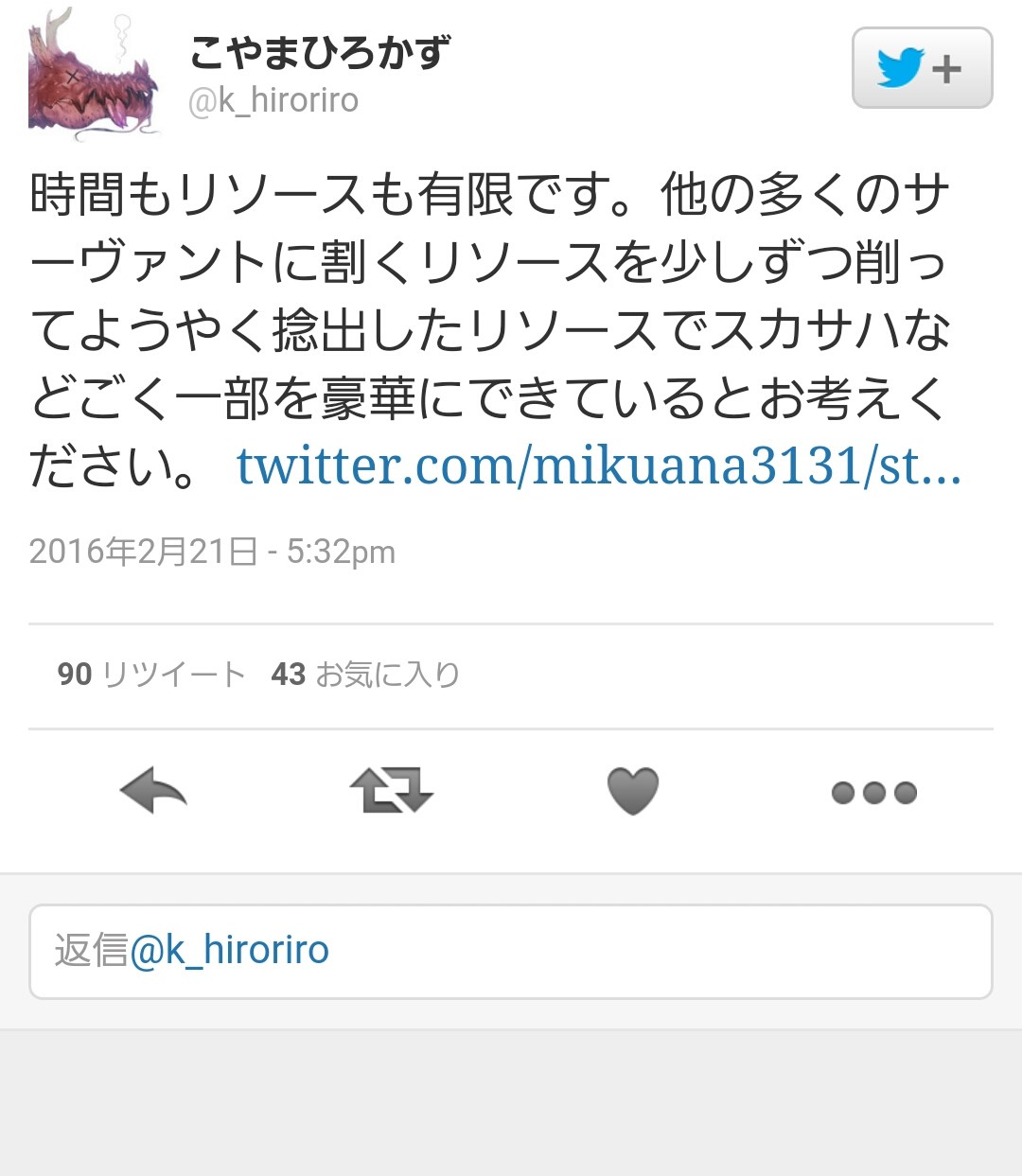Screen dimensions: 1022x1176
Task: Like this tweet with the heart
Action: [632, 791]
